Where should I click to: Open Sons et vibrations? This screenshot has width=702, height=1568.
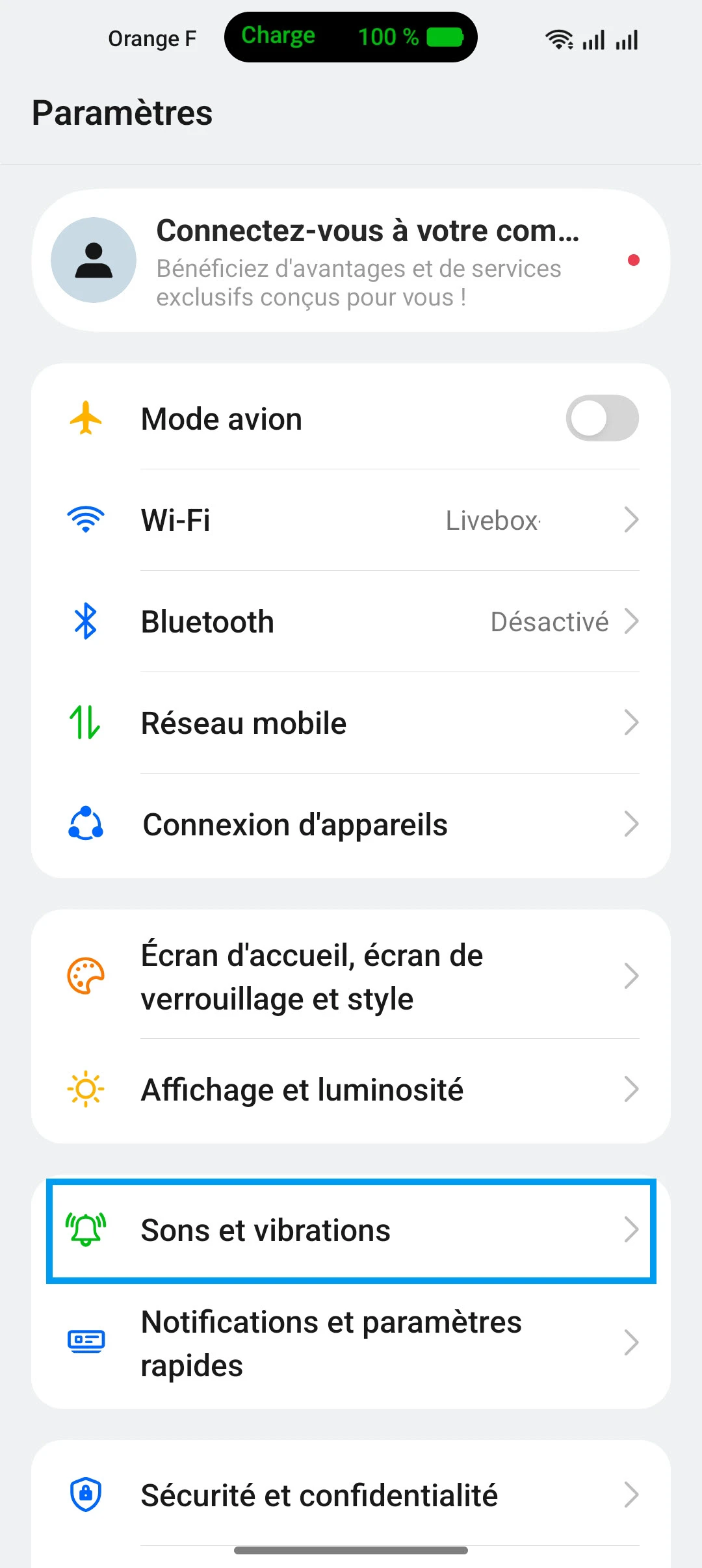click(x=351, y=1230)
